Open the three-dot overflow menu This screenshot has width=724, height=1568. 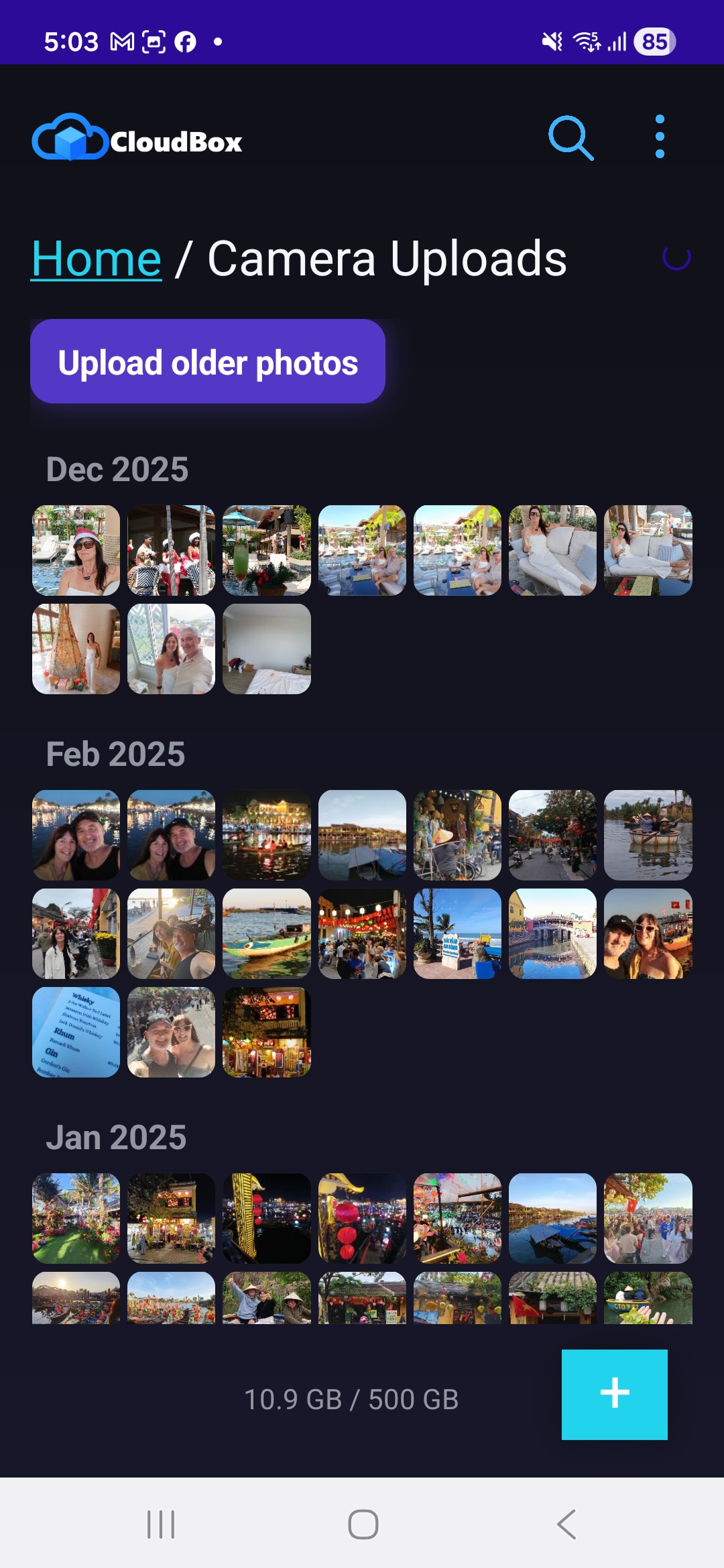click(x=660, y=139)
